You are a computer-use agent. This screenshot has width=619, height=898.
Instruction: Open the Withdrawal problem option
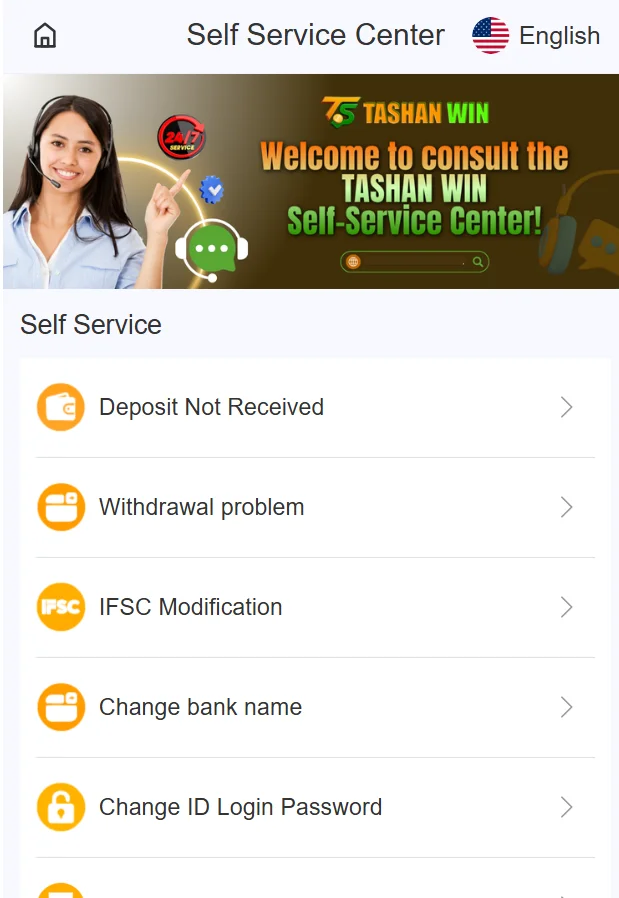(314, 507)
